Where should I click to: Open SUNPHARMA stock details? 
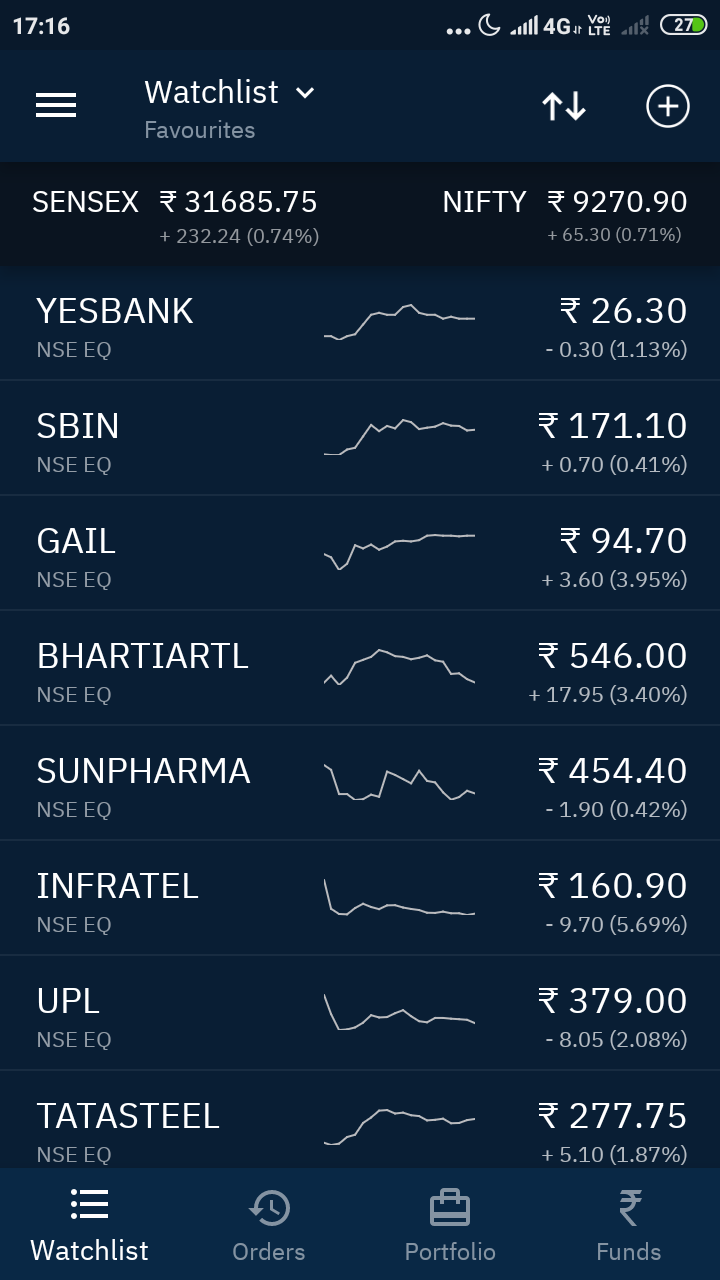(x=360, y=784)
